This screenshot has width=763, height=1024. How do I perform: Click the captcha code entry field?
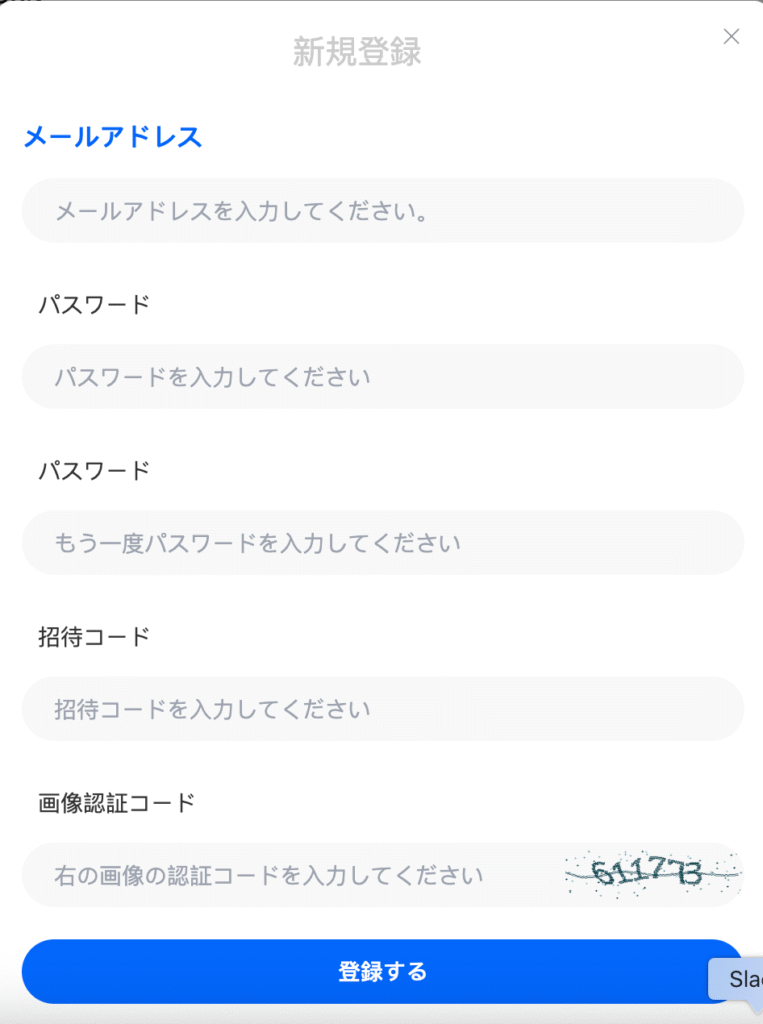point(280,873)
